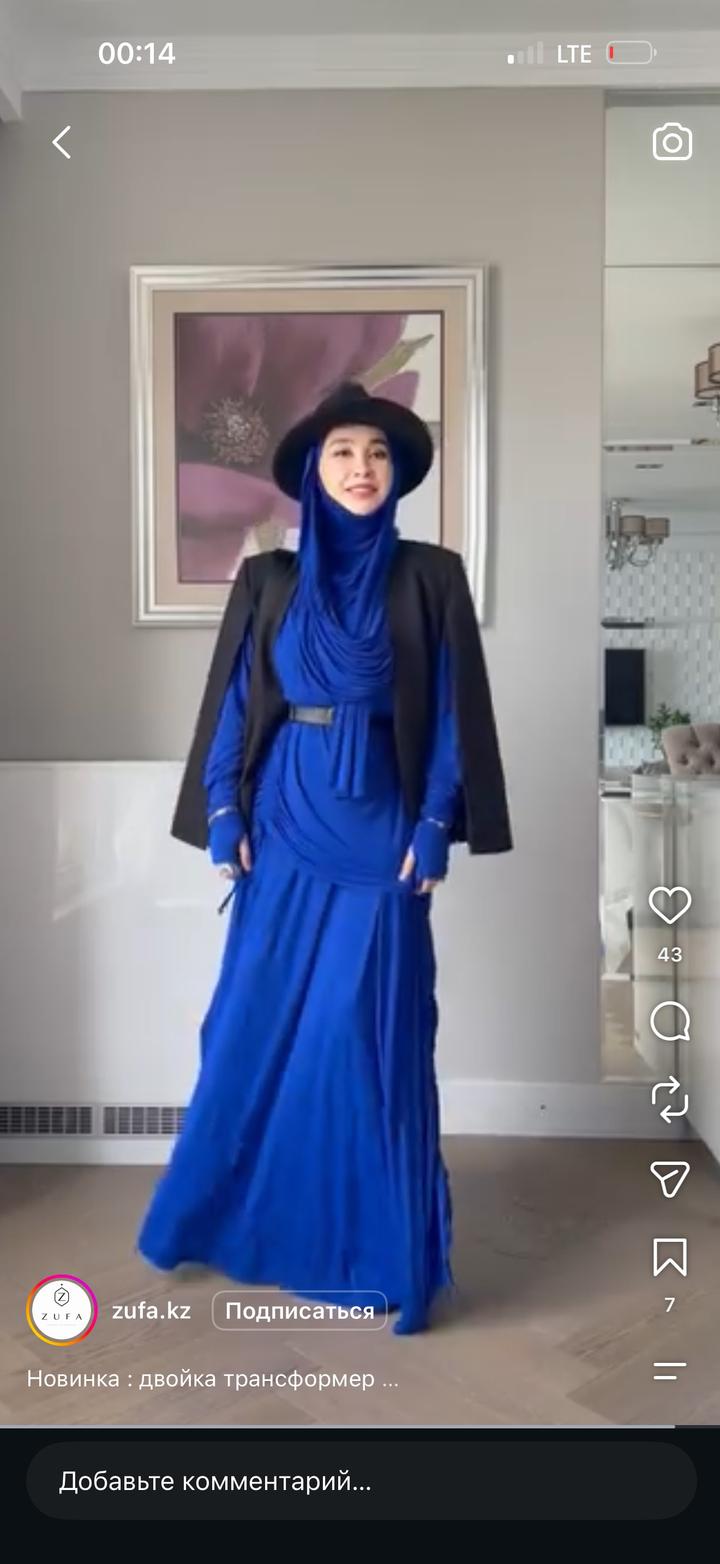Expand the caption Новинка : двойка трансформер

213,1379
